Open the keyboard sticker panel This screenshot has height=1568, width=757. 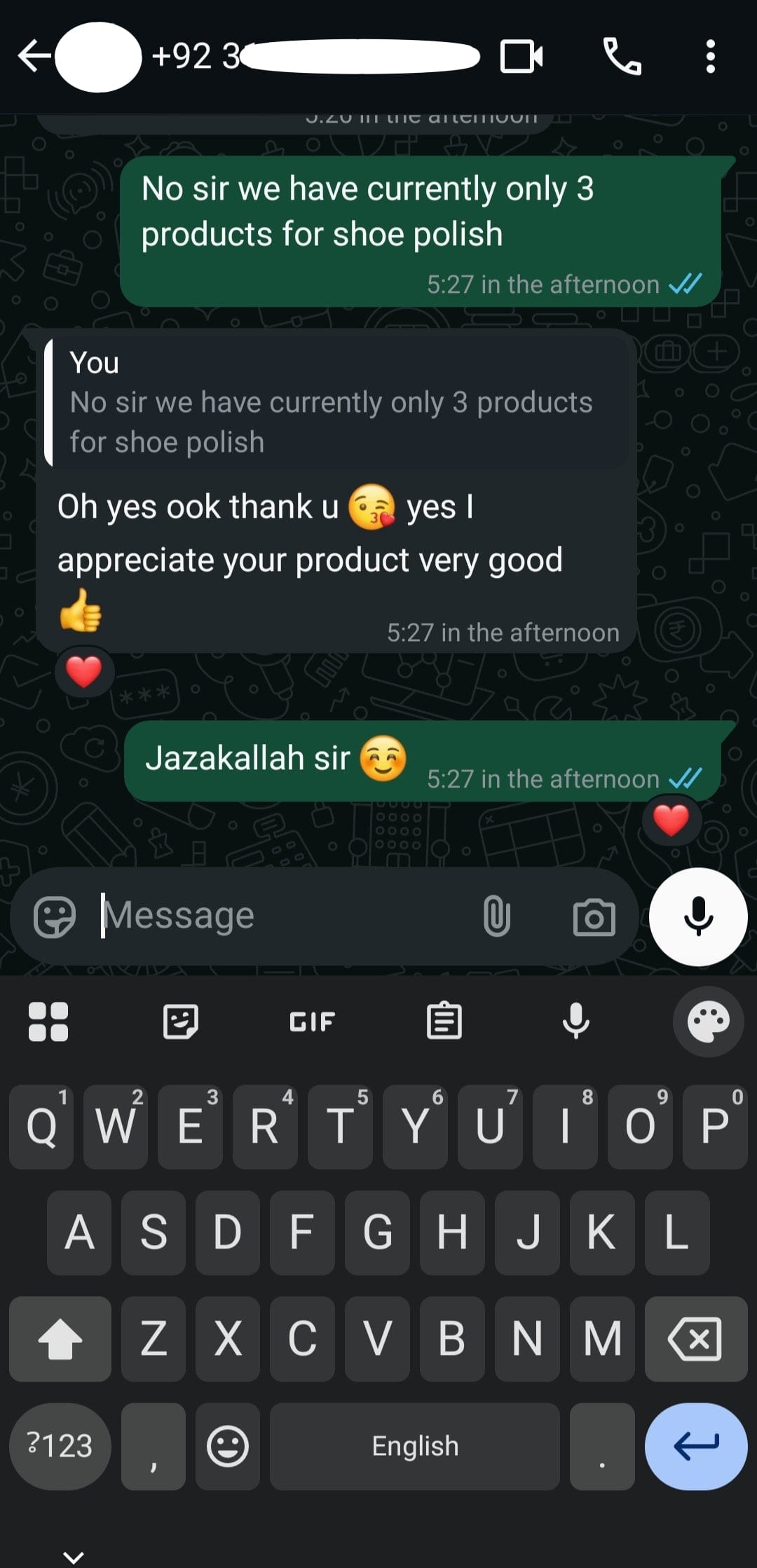(x=180, y=1022)
